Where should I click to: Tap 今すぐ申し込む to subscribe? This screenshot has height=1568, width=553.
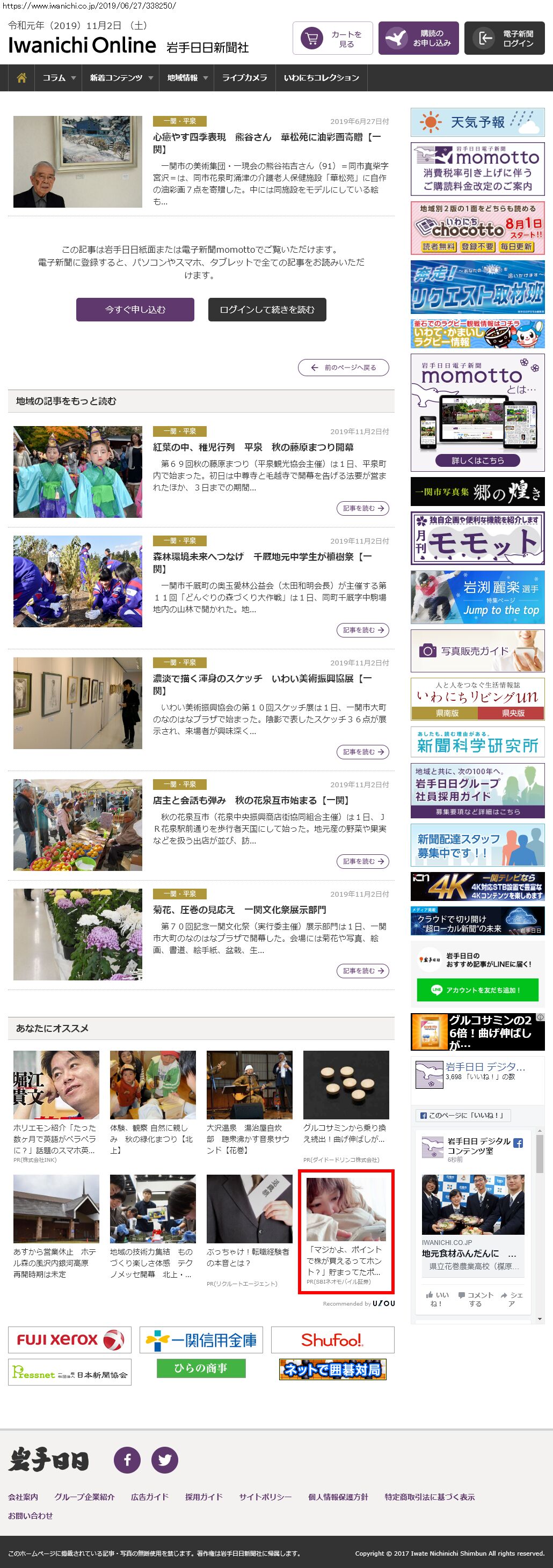click(x=135, y=309)
